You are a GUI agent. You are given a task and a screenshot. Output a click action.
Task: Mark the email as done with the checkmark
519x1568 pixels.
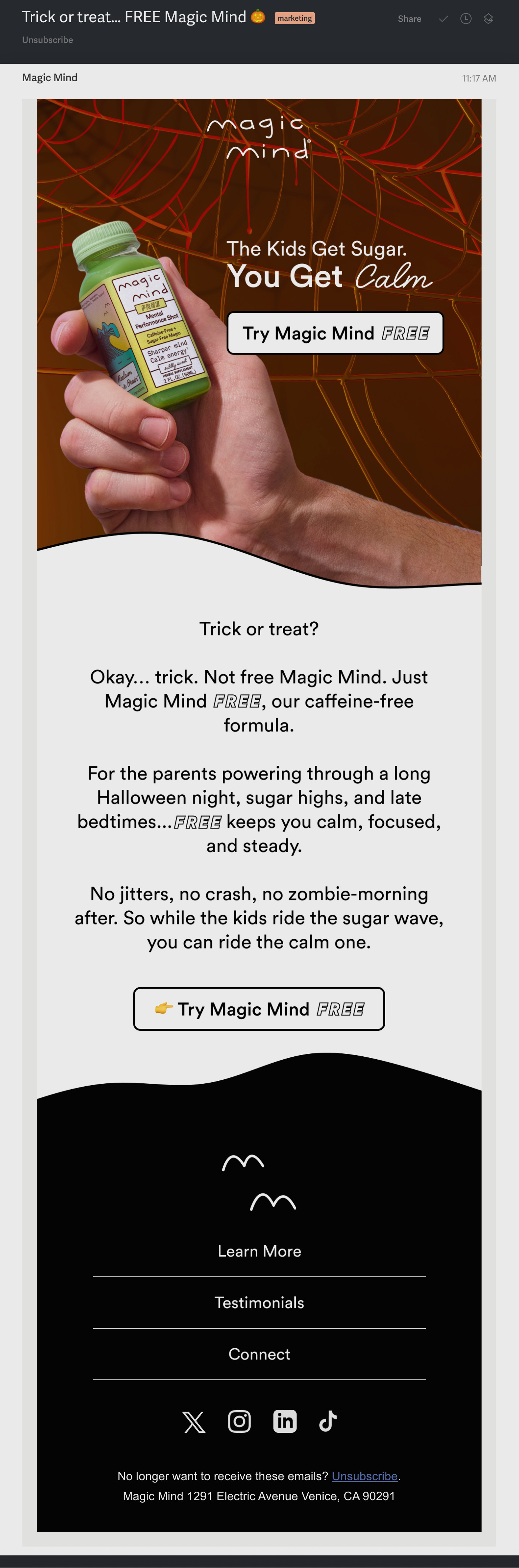coord(443,19)
